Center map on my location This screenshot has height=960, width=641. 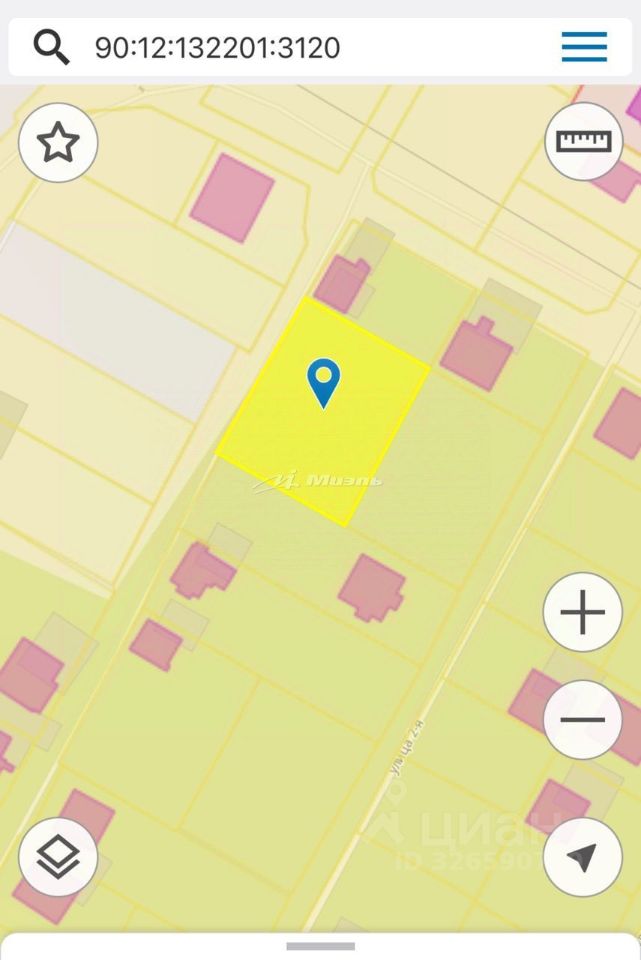(583, 857)
